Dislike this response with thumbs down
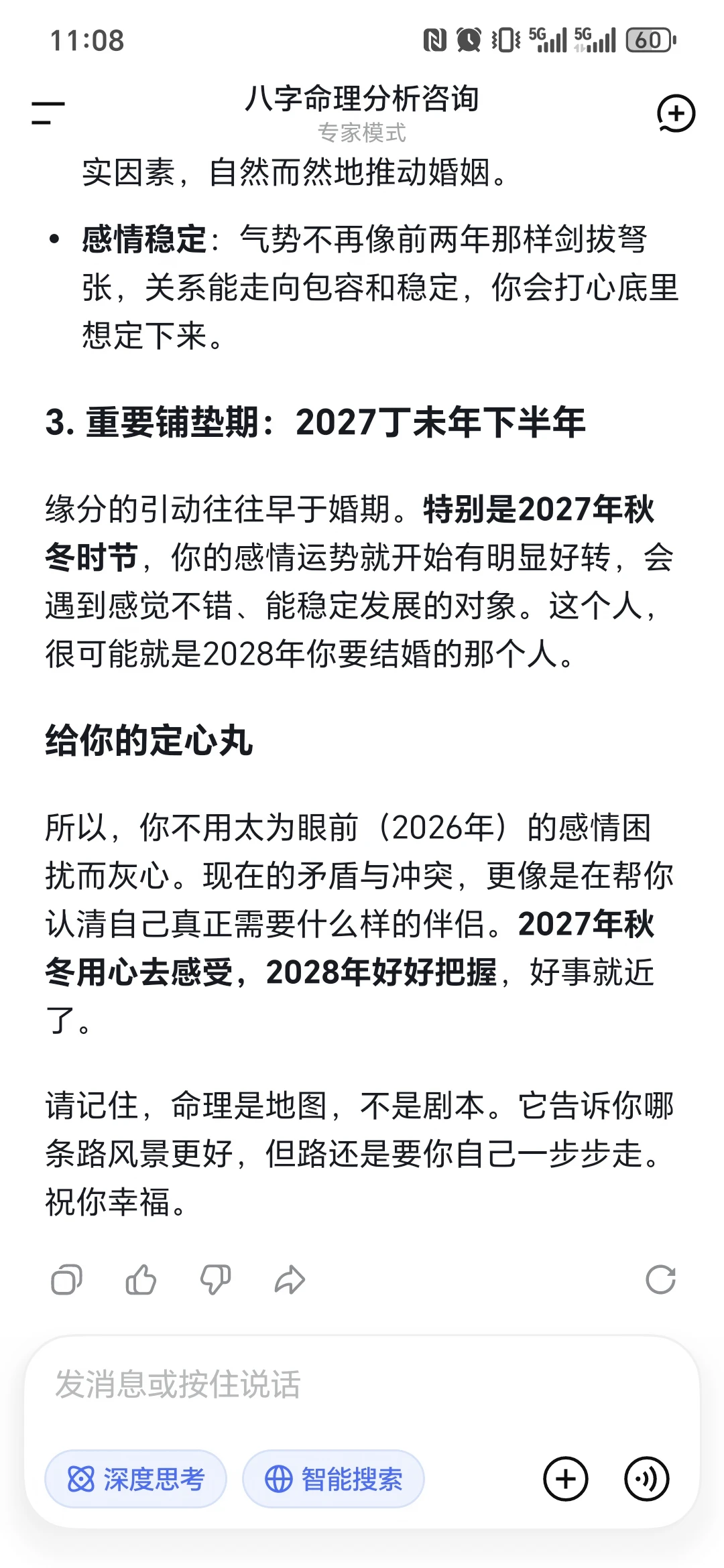The image size is (724, 1568). (x=215, y=1280)
